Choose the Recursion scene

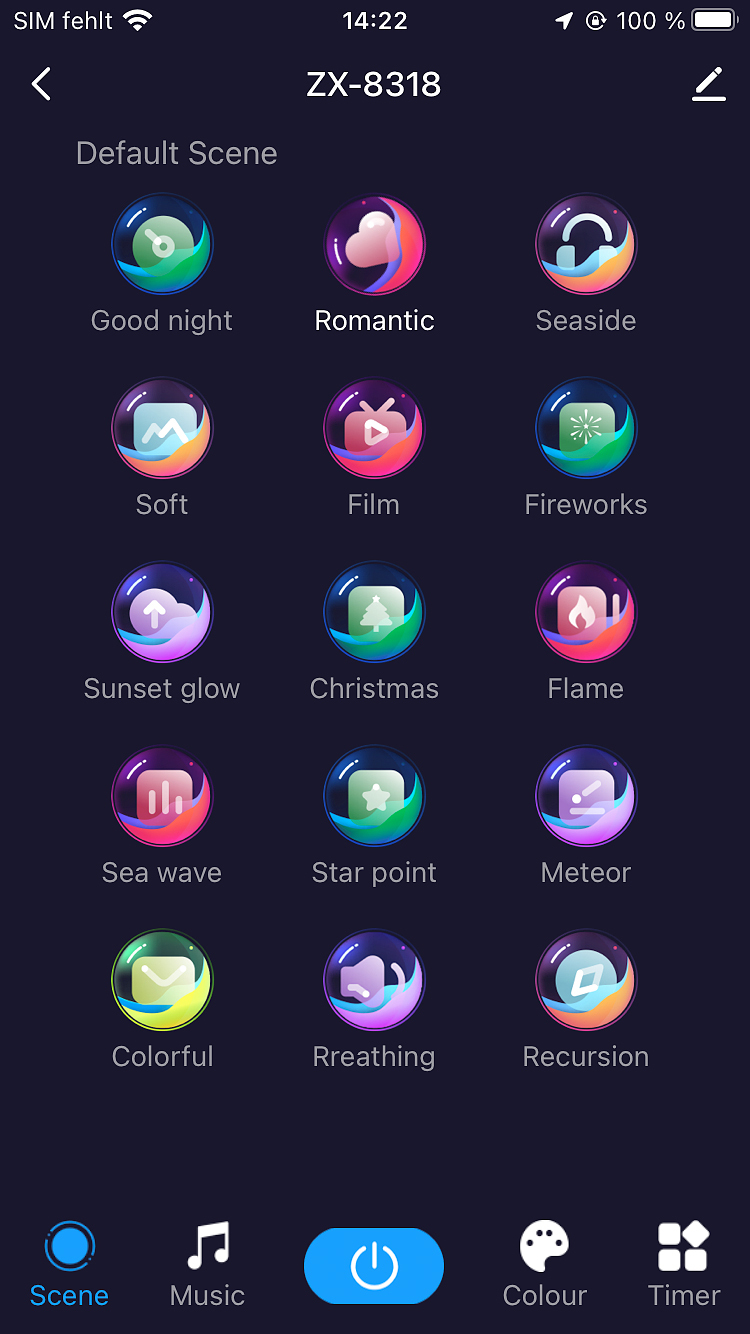(586, 981)
